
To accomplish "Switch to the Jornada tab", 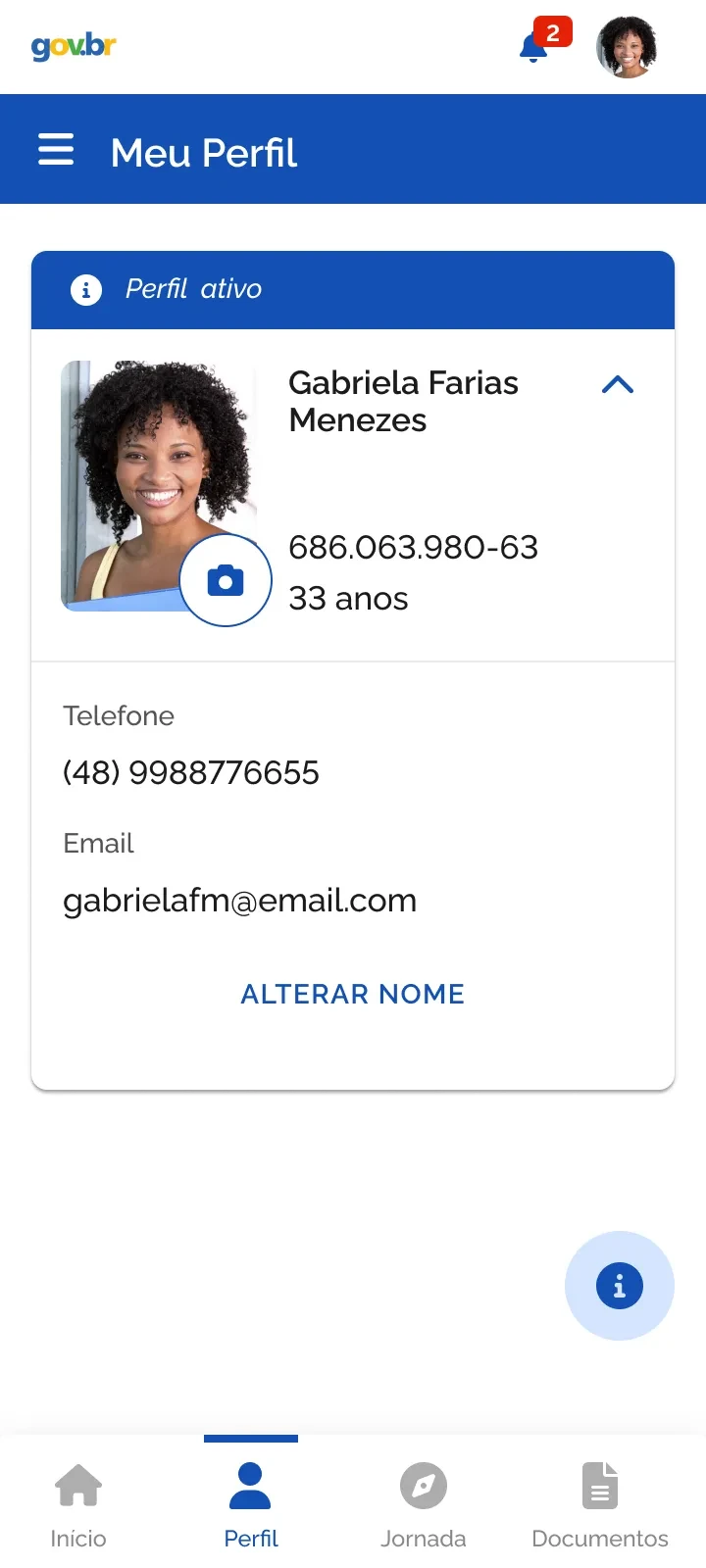I will point(424,1504).
